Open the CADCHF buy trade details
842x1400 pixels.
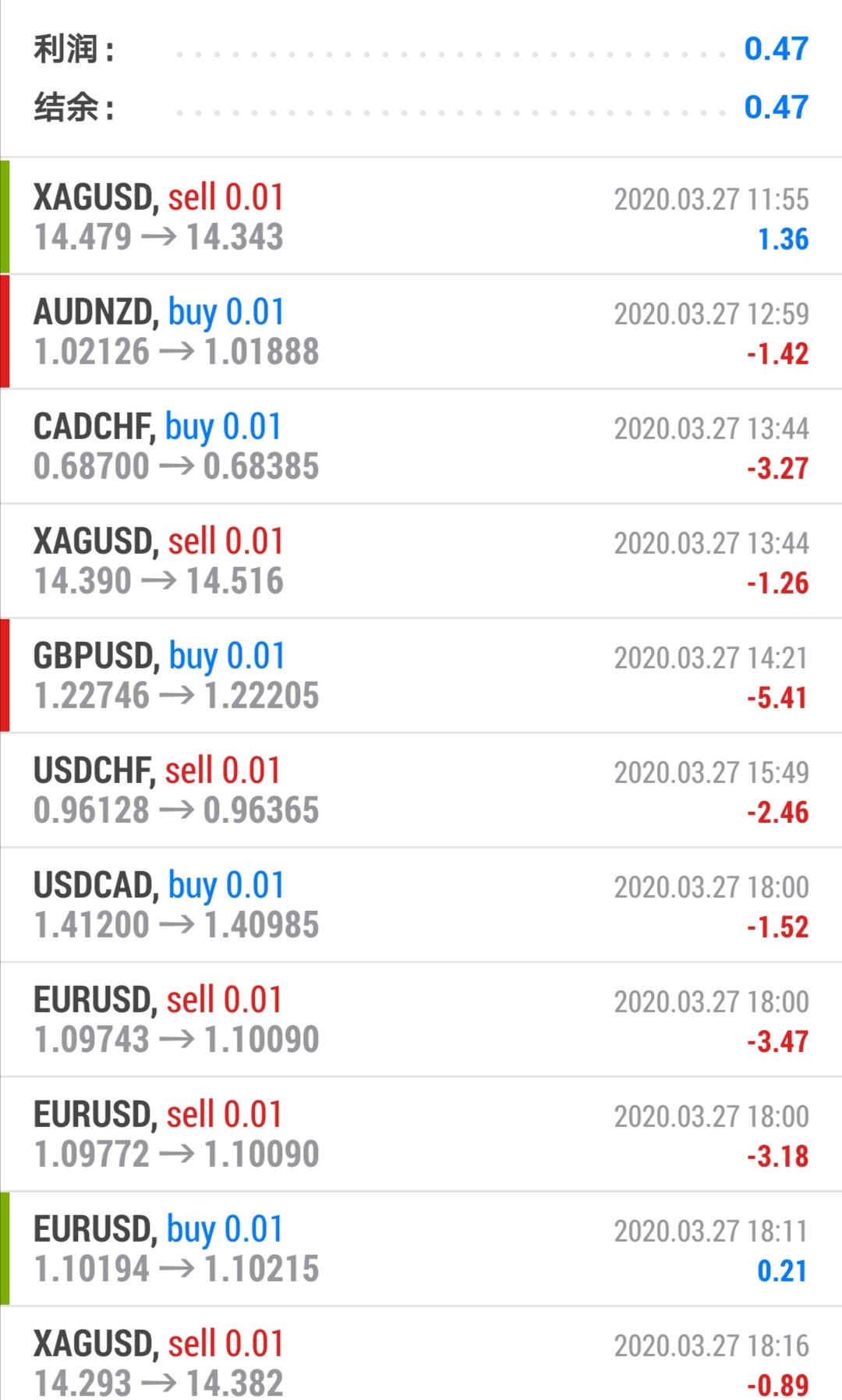coord(421,446)
